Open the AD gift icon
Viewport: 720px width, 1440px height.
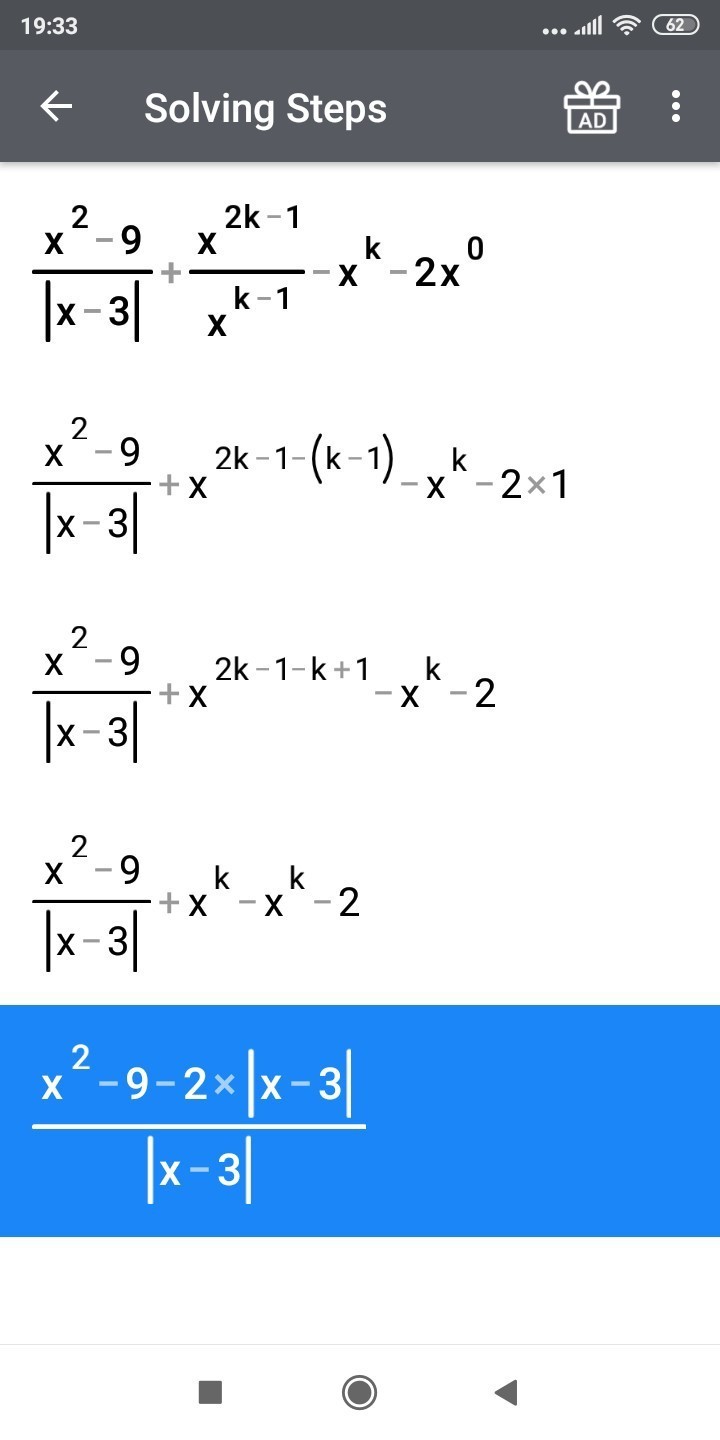pyautogui.click(x=592, y=107)
